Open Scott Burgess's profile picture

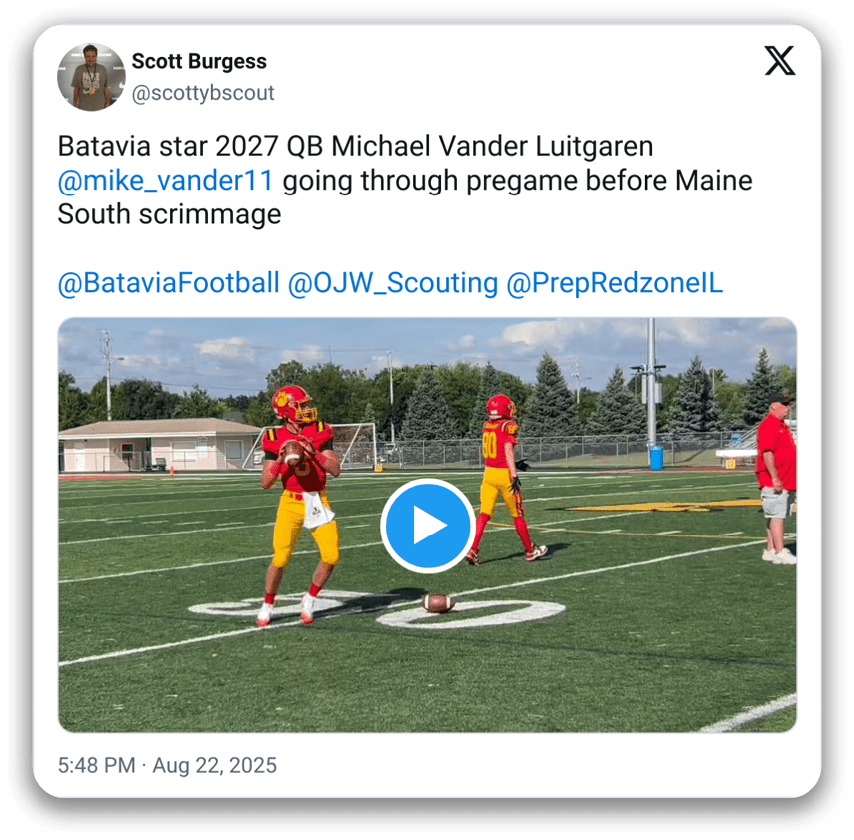(91, 77)
